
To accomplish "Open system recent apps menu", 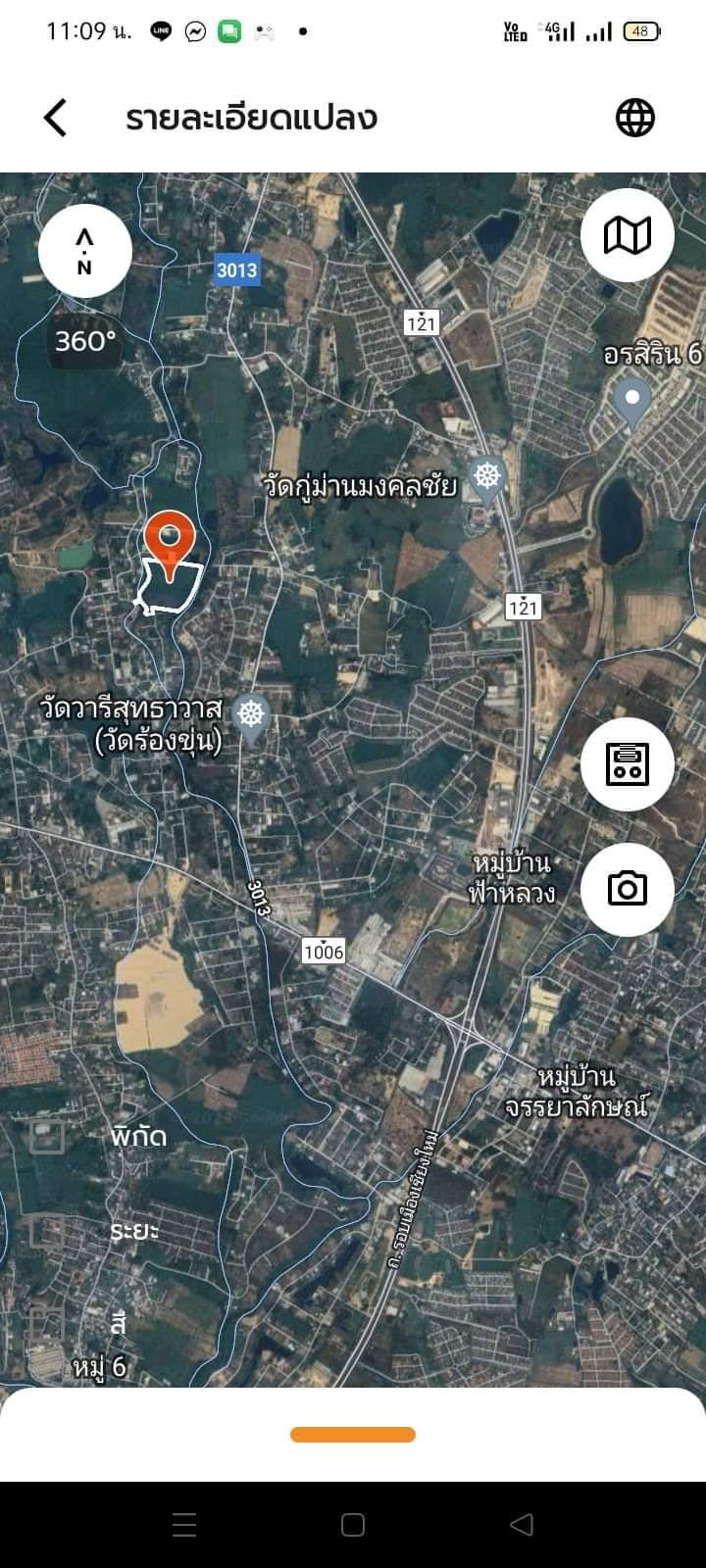I will (184, 1524).
